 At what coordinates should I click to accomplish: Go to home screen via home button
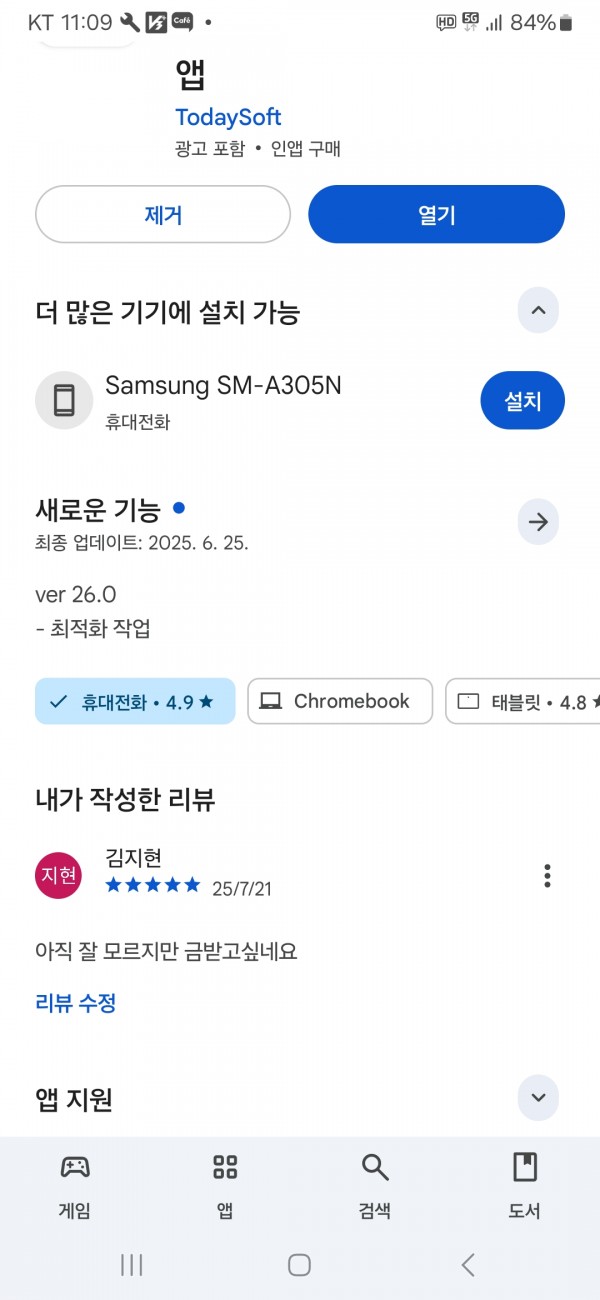coord(299,1265)
